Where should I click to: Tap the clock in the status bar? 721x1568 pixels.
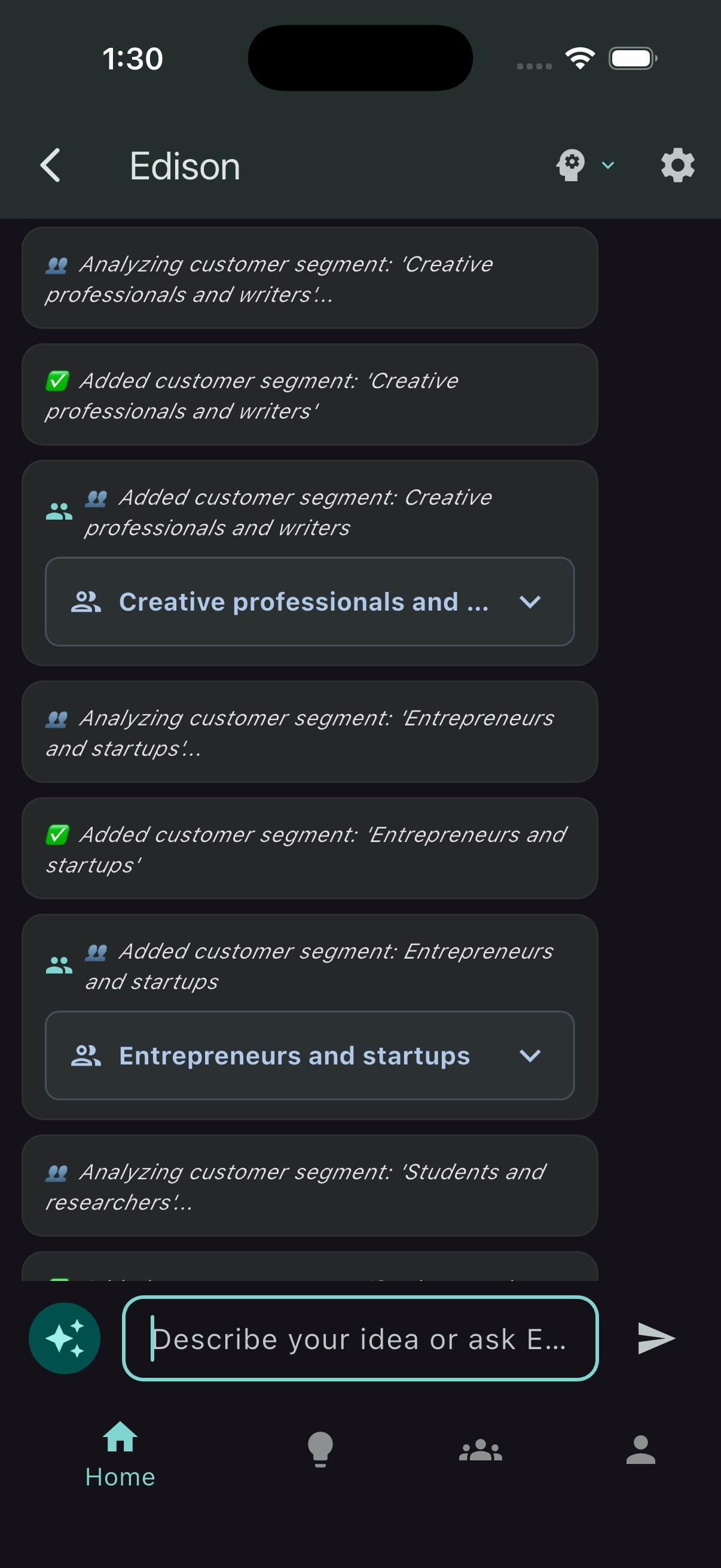pos(133,58)
